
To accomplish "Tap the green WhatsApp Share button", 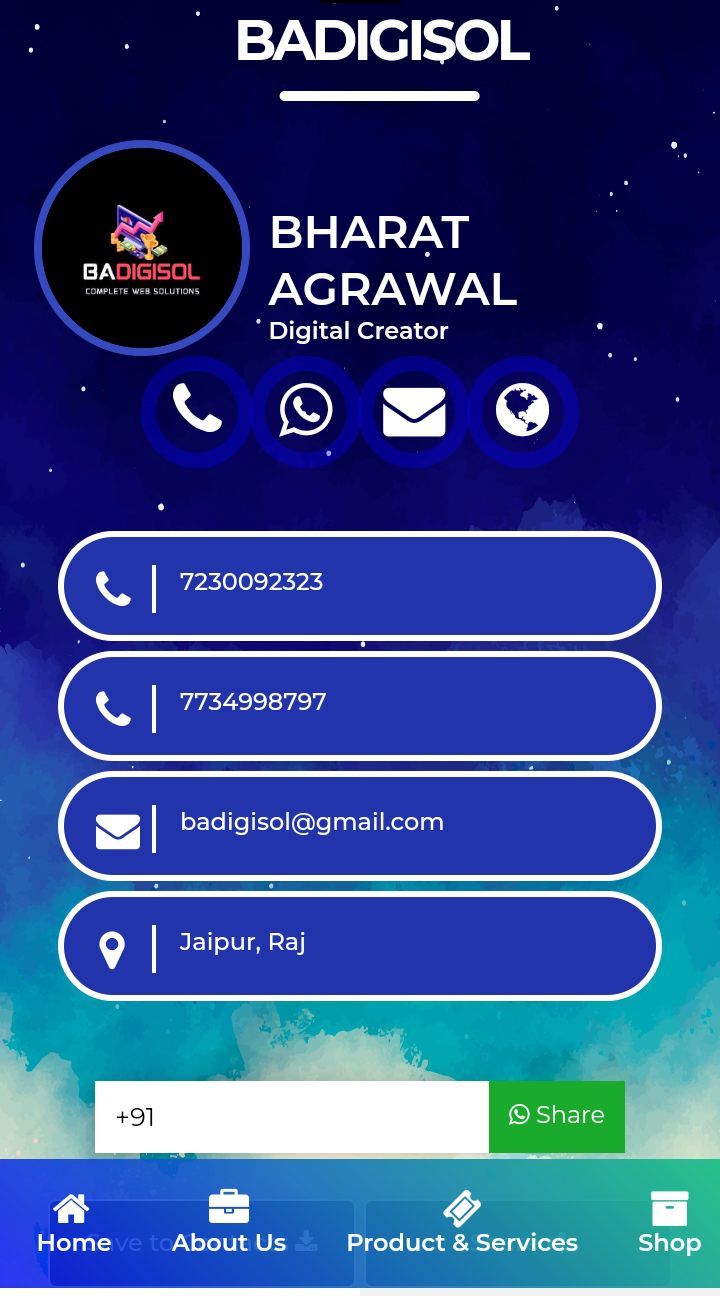I will click(x=557, y=1116).
